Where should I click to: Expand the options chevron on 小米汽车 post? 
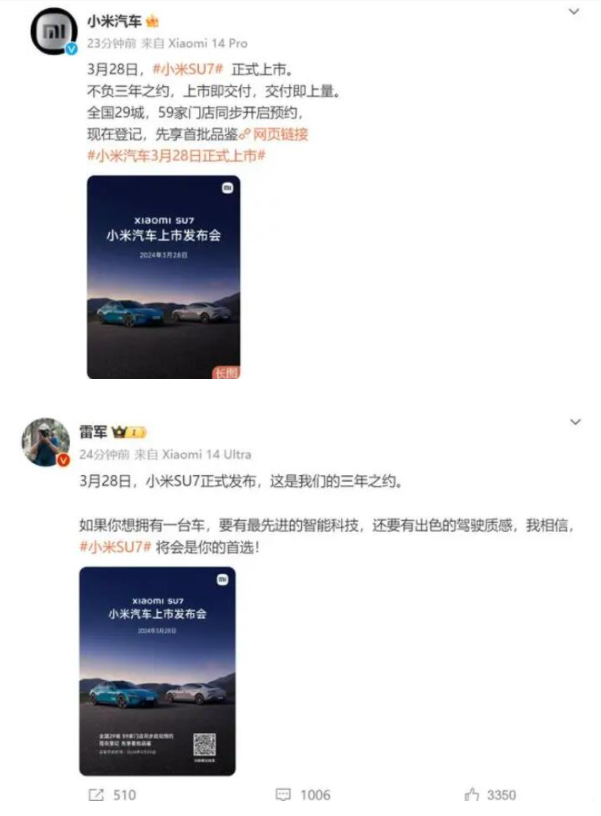coord(573,12)
